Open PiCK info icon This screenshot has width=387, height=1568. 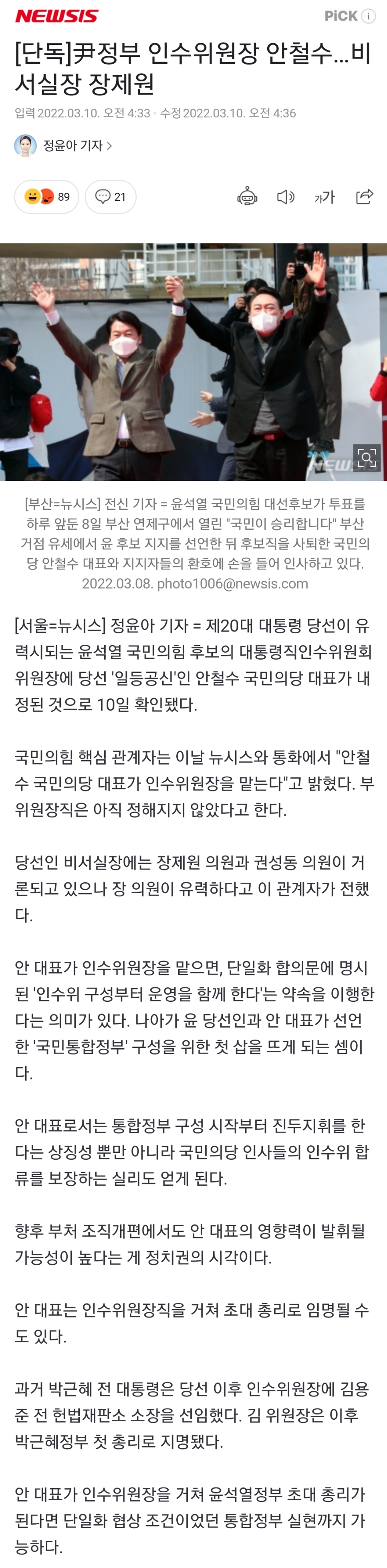369,16
